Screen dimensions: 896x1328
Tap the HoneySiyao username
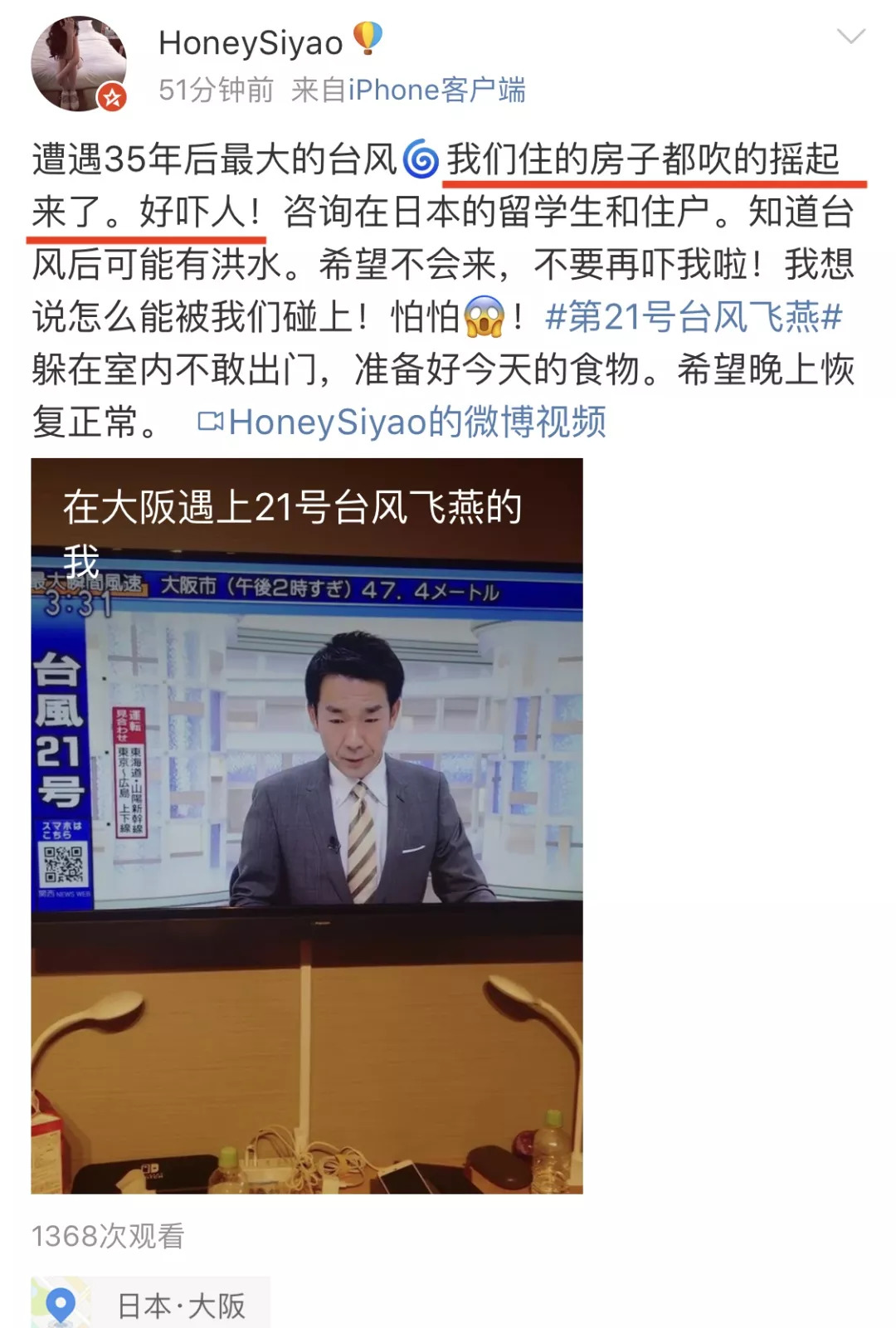[251, 43]
